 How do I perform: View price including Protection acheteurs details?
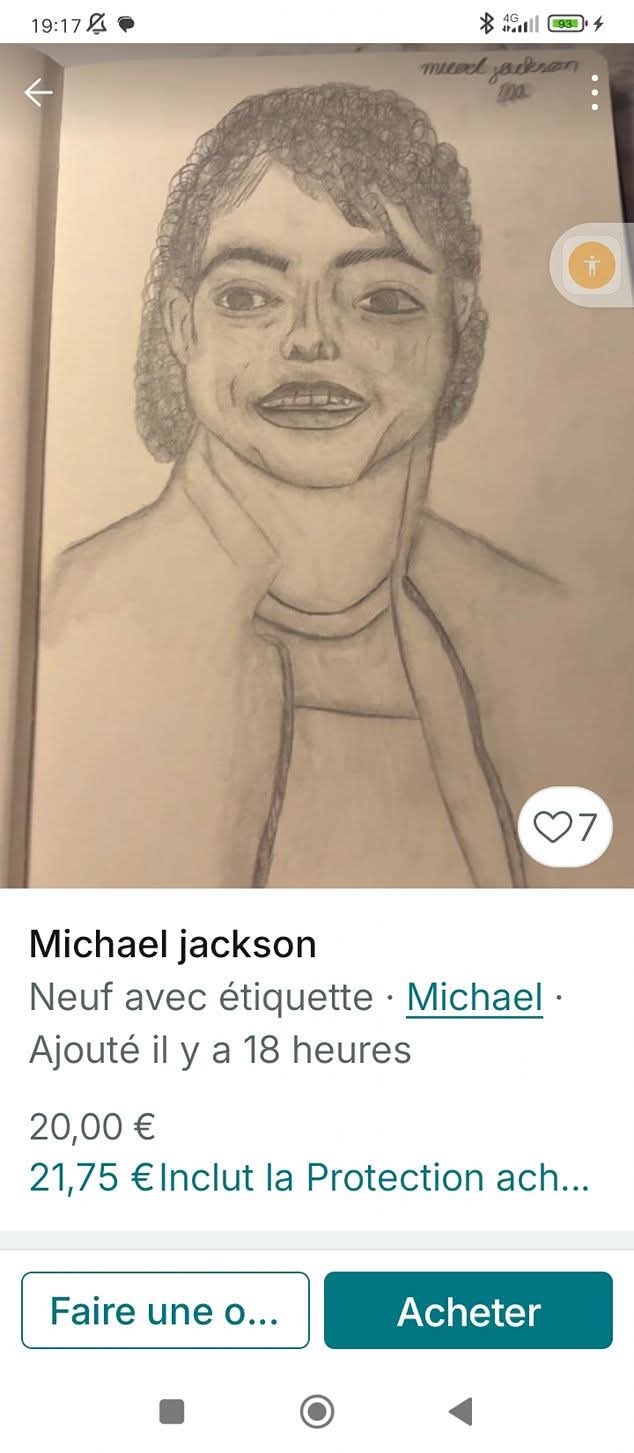309,1178
